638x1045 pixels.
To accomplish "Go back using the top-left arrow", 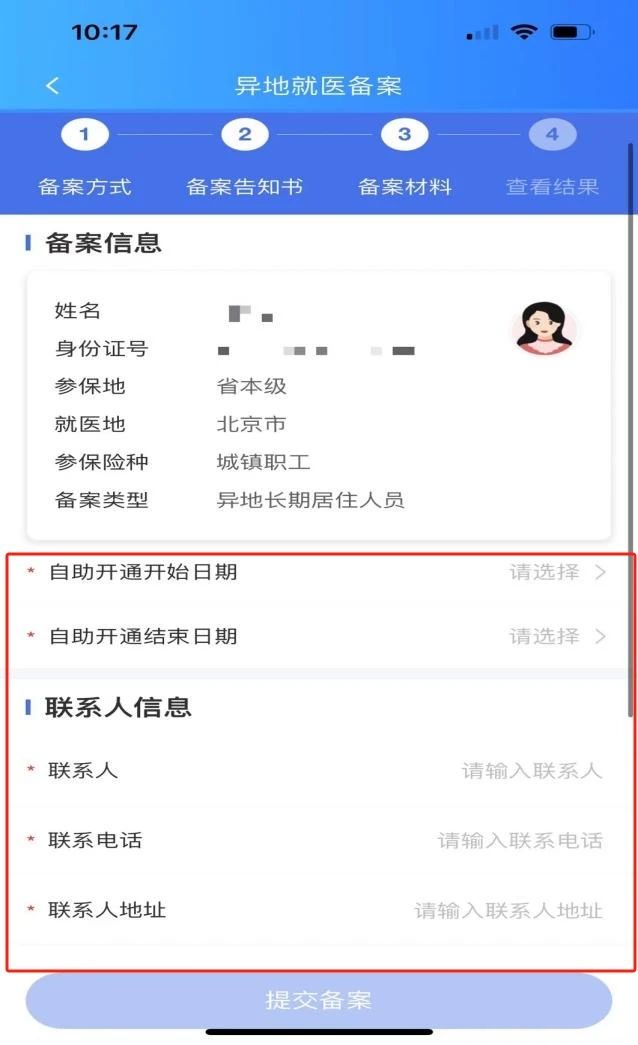I will [53, 86].
